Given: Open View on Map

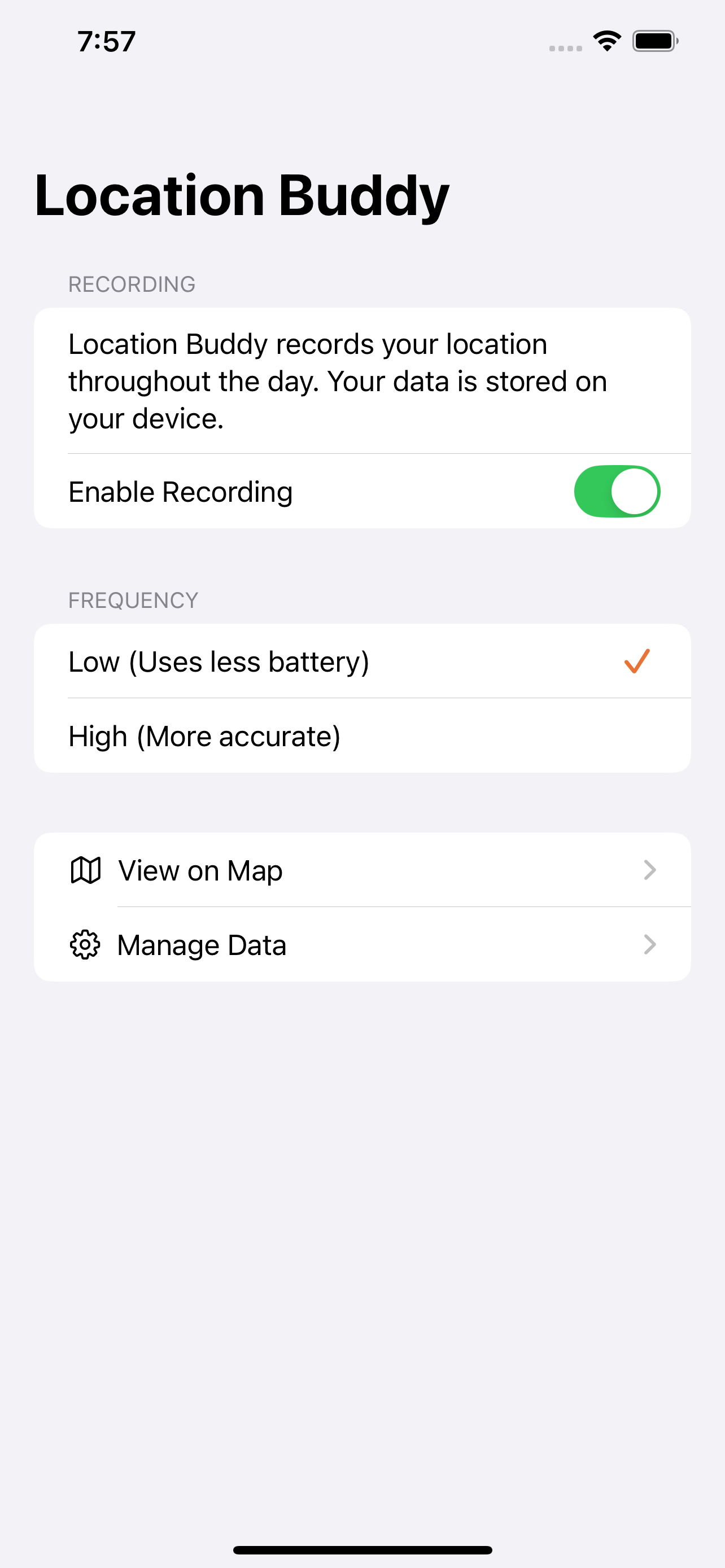Looking at the screenshot, I should [x=362, y=870].
